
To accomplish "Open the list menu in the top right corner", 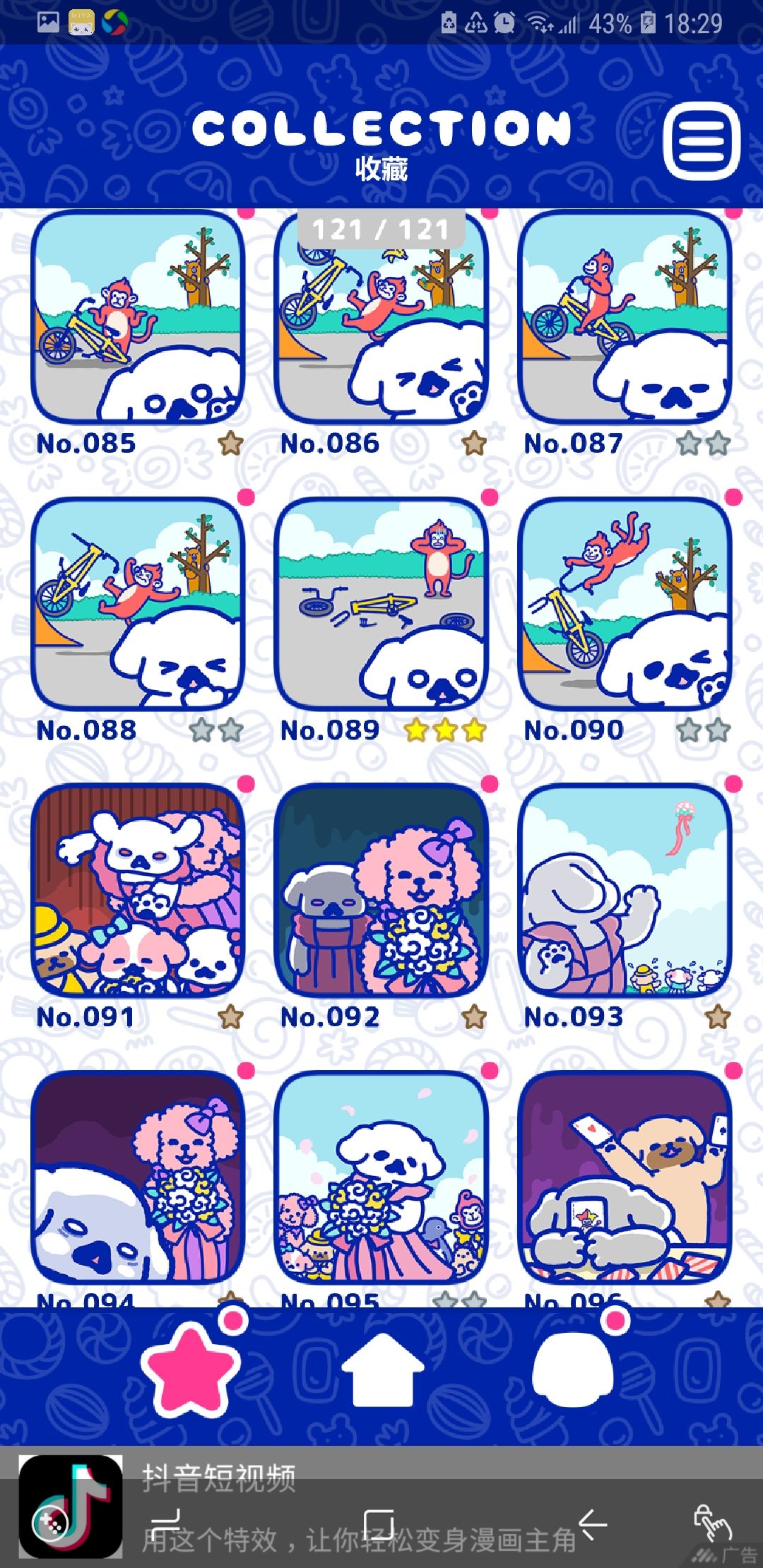I will (x=703, y=141).
